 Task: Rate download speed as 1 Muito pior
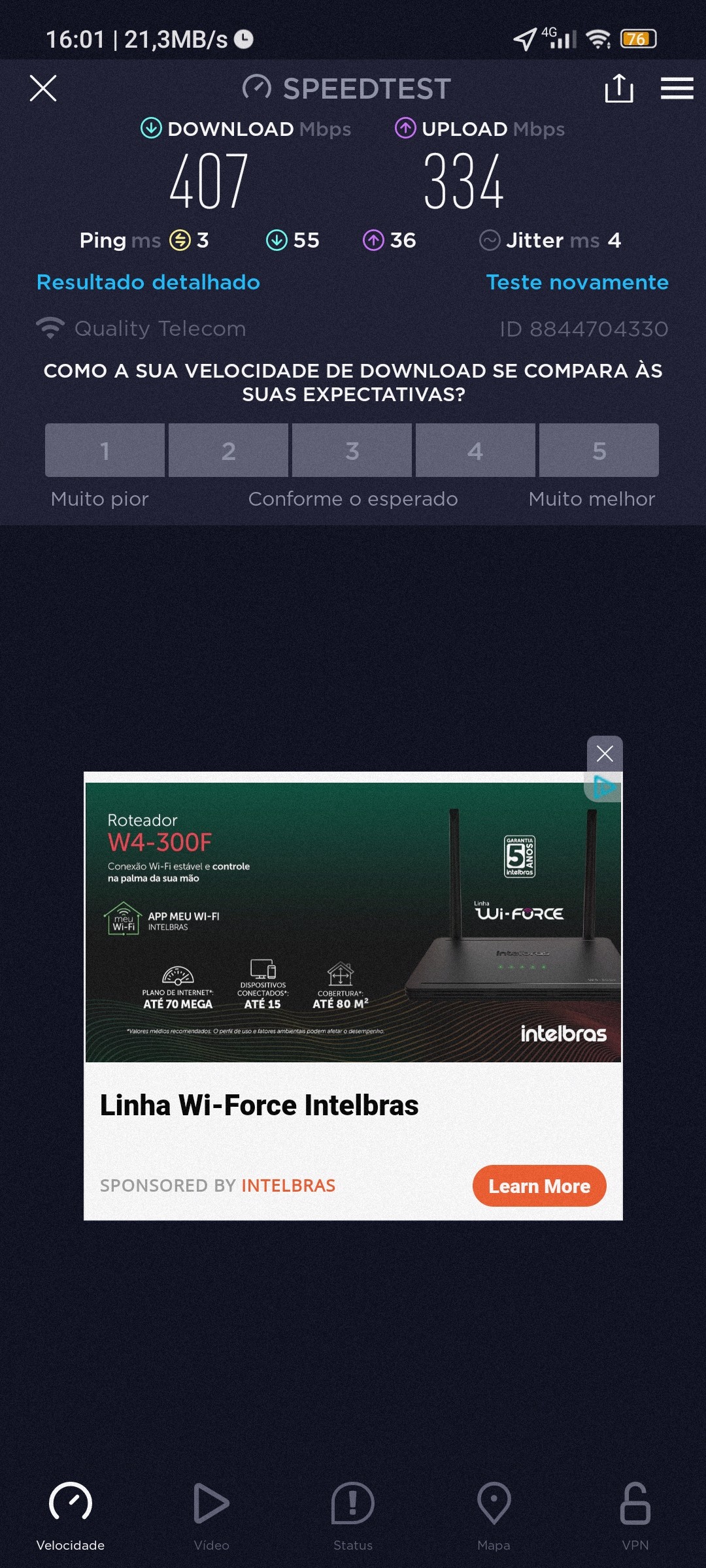click(105, 450)
